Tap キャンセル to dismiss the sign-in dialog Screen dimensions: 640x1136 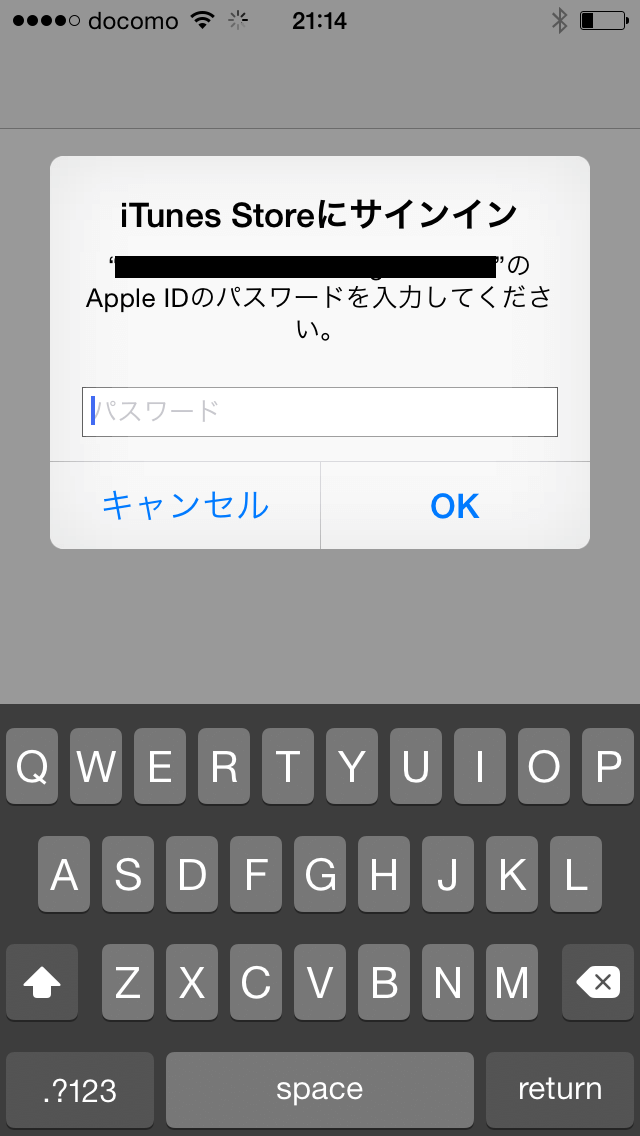[x=185, y=506]
